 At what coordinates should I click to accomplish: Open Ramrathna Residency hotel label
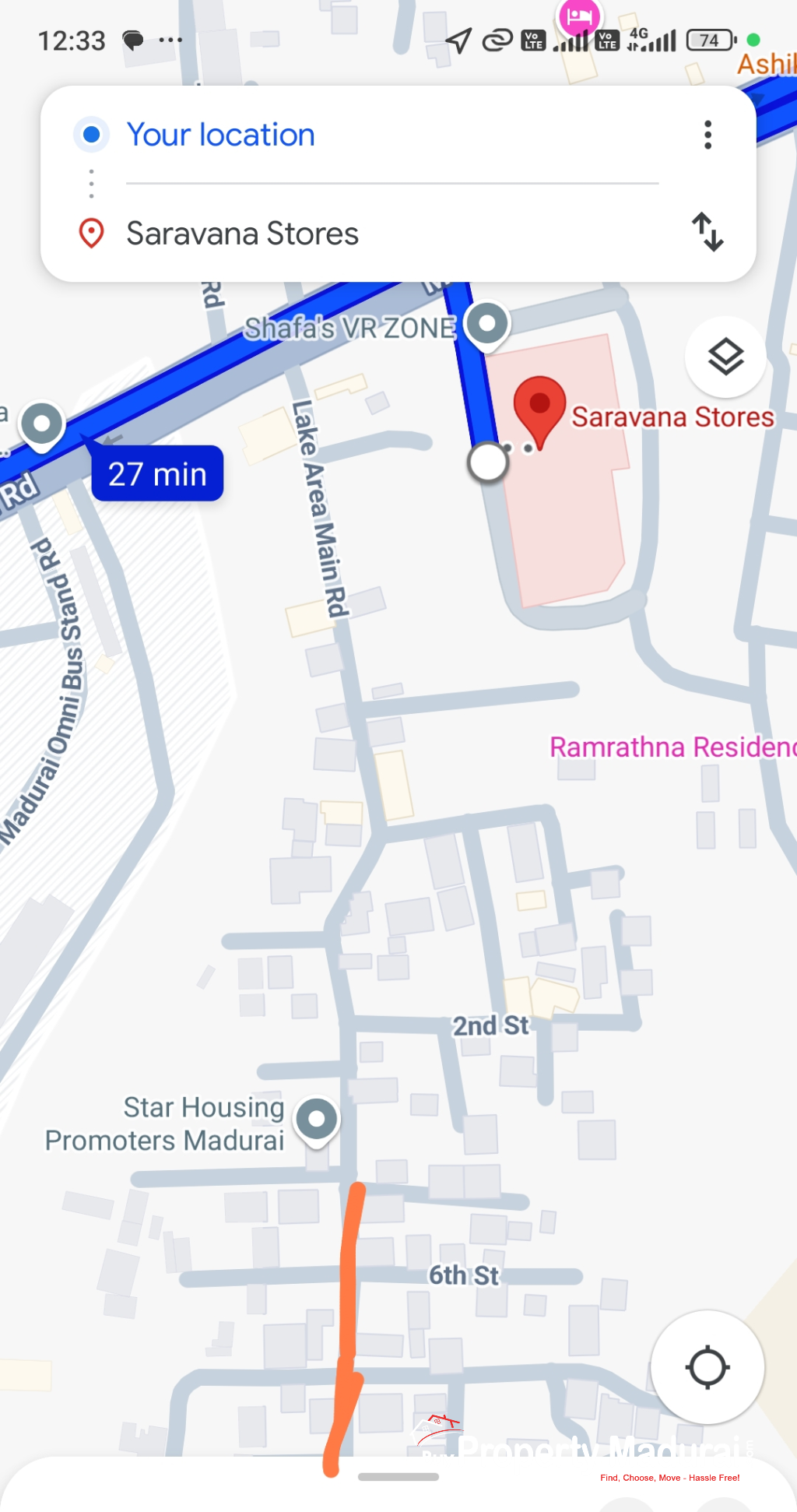pyautogui.click(x=671, y=747)
